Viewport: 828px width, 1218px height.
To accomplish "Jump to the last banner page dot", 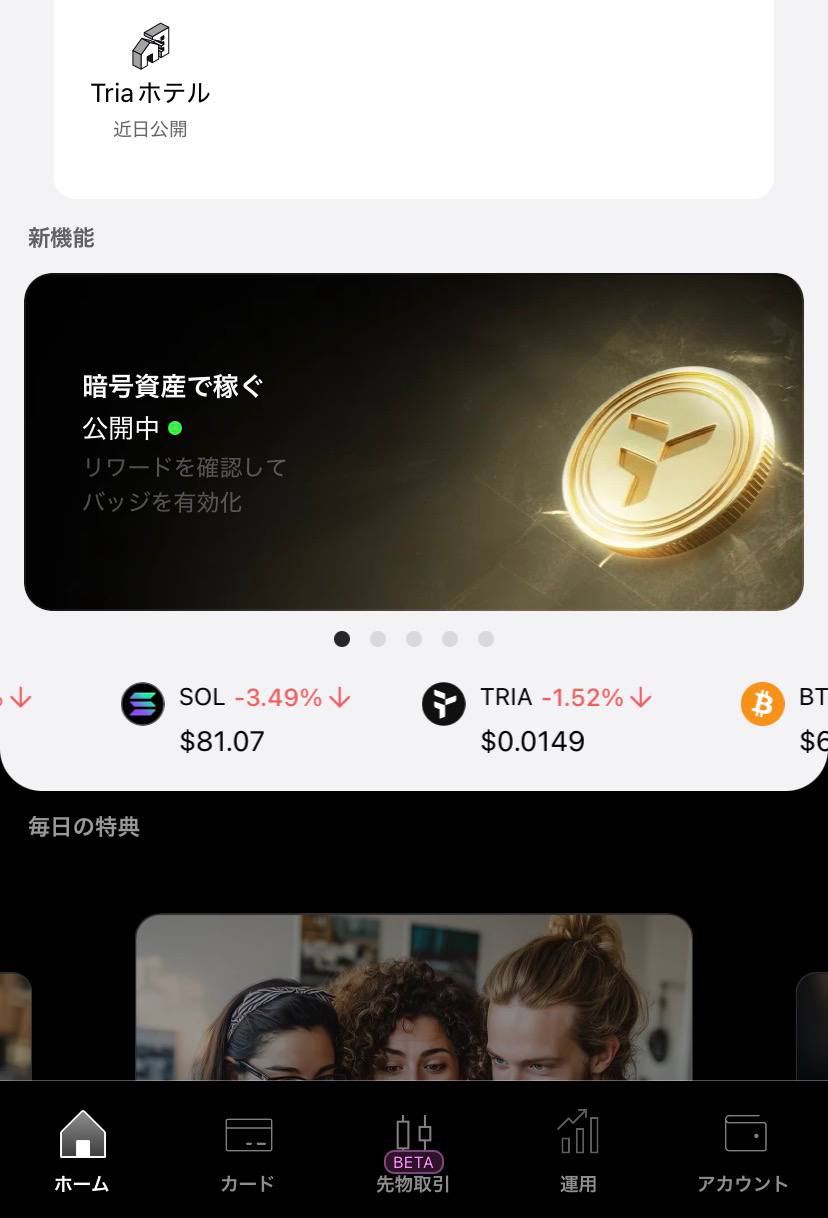I will pyautogui.click(x=486, y=639).
